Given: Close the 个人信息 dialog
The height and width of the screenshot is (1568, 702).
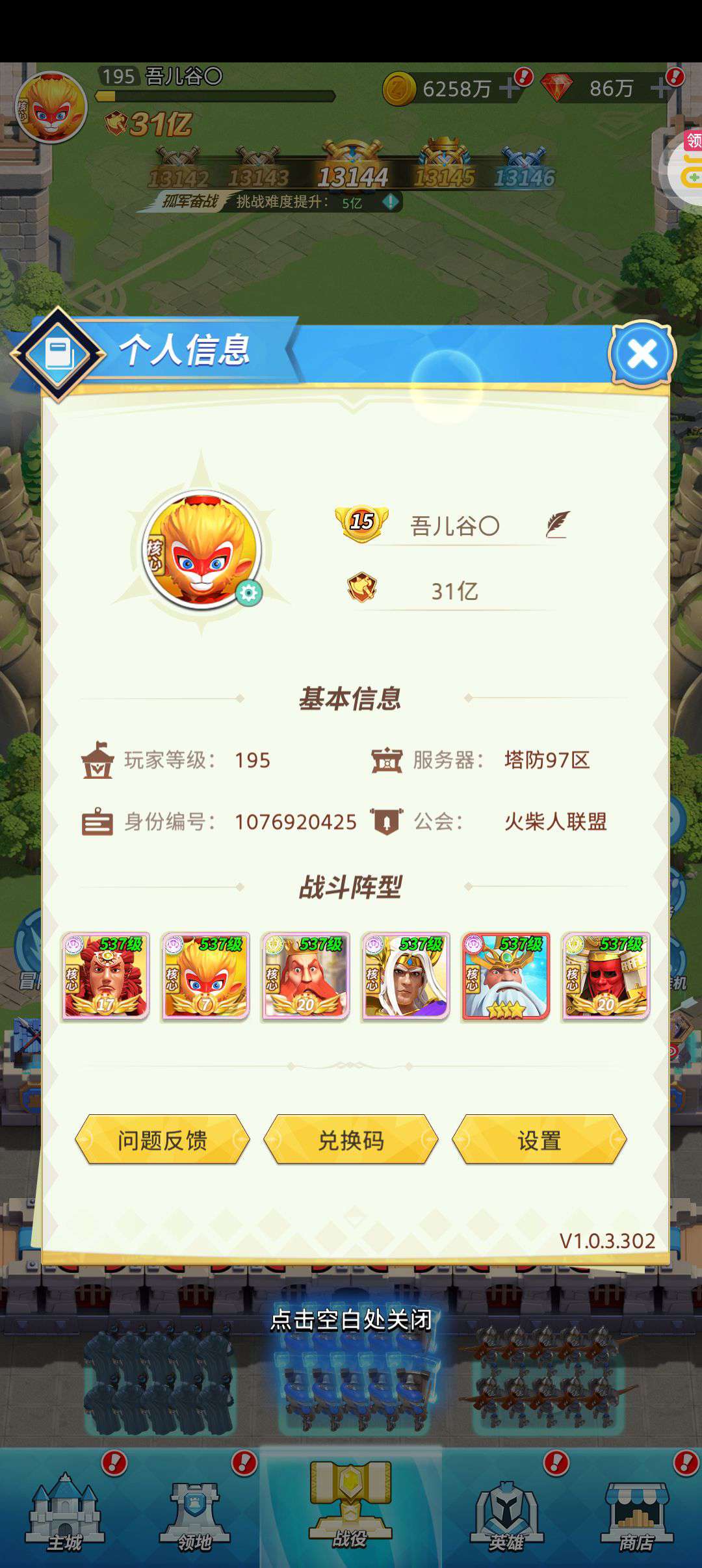Looking at the screenshot, I should coord(642,354).
